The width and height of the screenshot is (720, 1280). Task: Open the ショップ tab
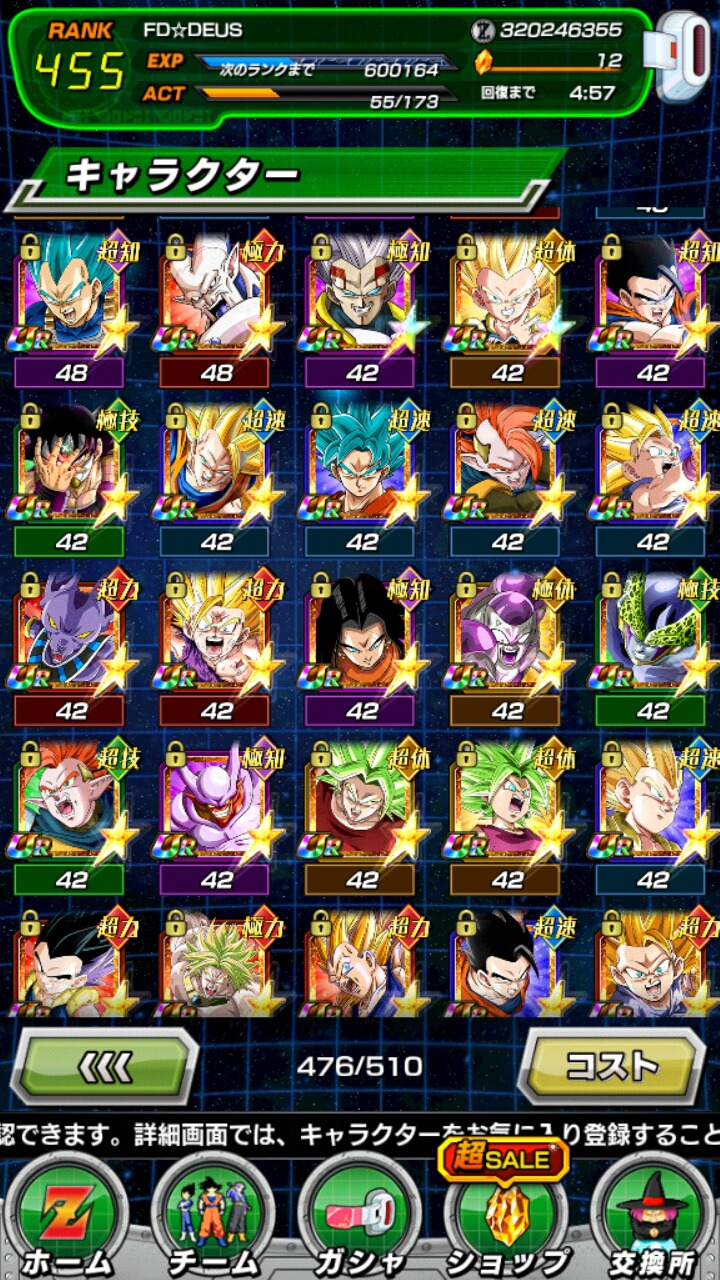(x=506, y=1225)
